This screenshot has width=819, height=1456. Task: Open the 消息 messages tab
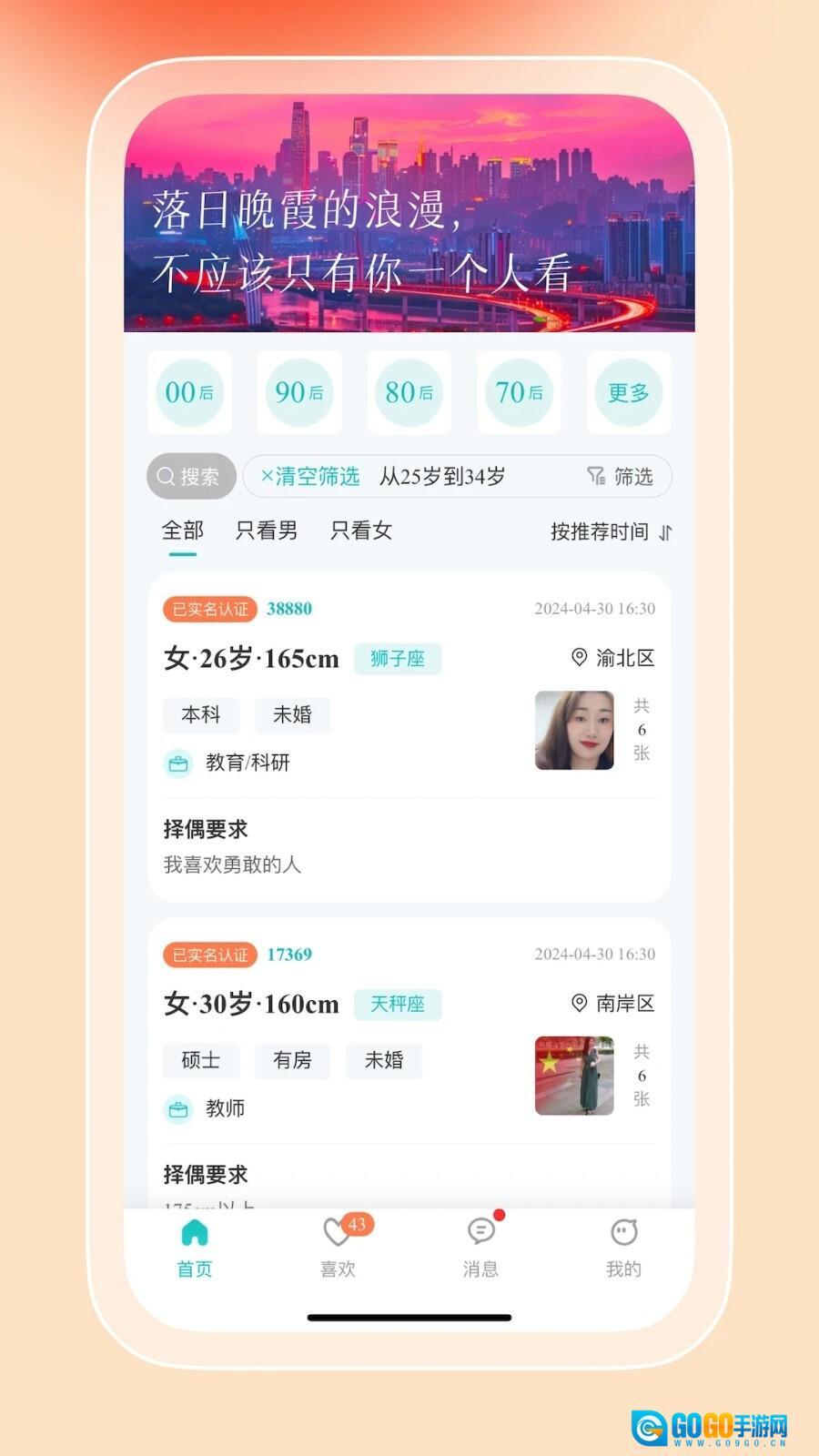click(480, 1249)
